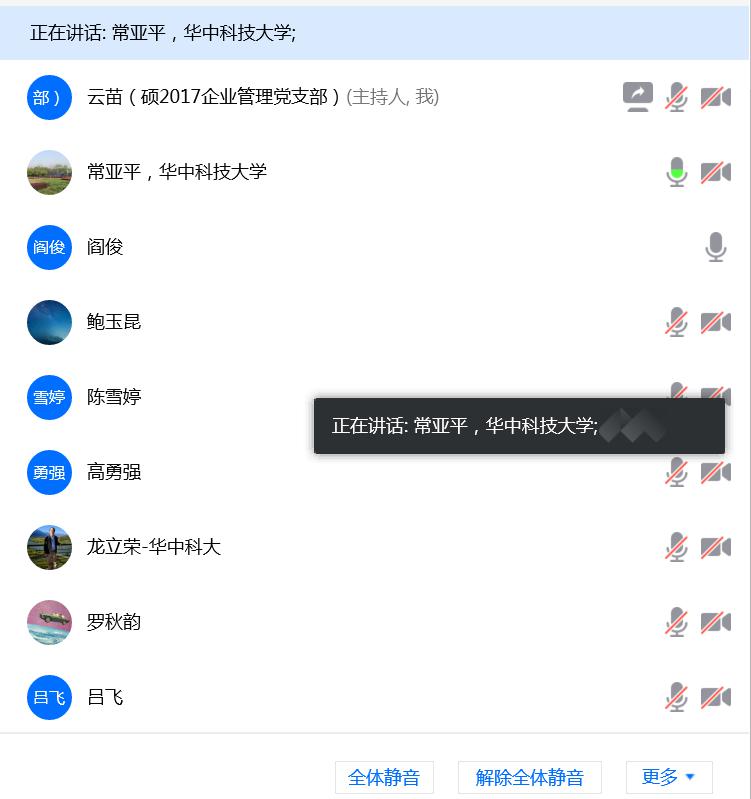Tap 鲍玉昆's camera-off icon
This screenshot has width=751, height=799.
(x=715, y=322)
